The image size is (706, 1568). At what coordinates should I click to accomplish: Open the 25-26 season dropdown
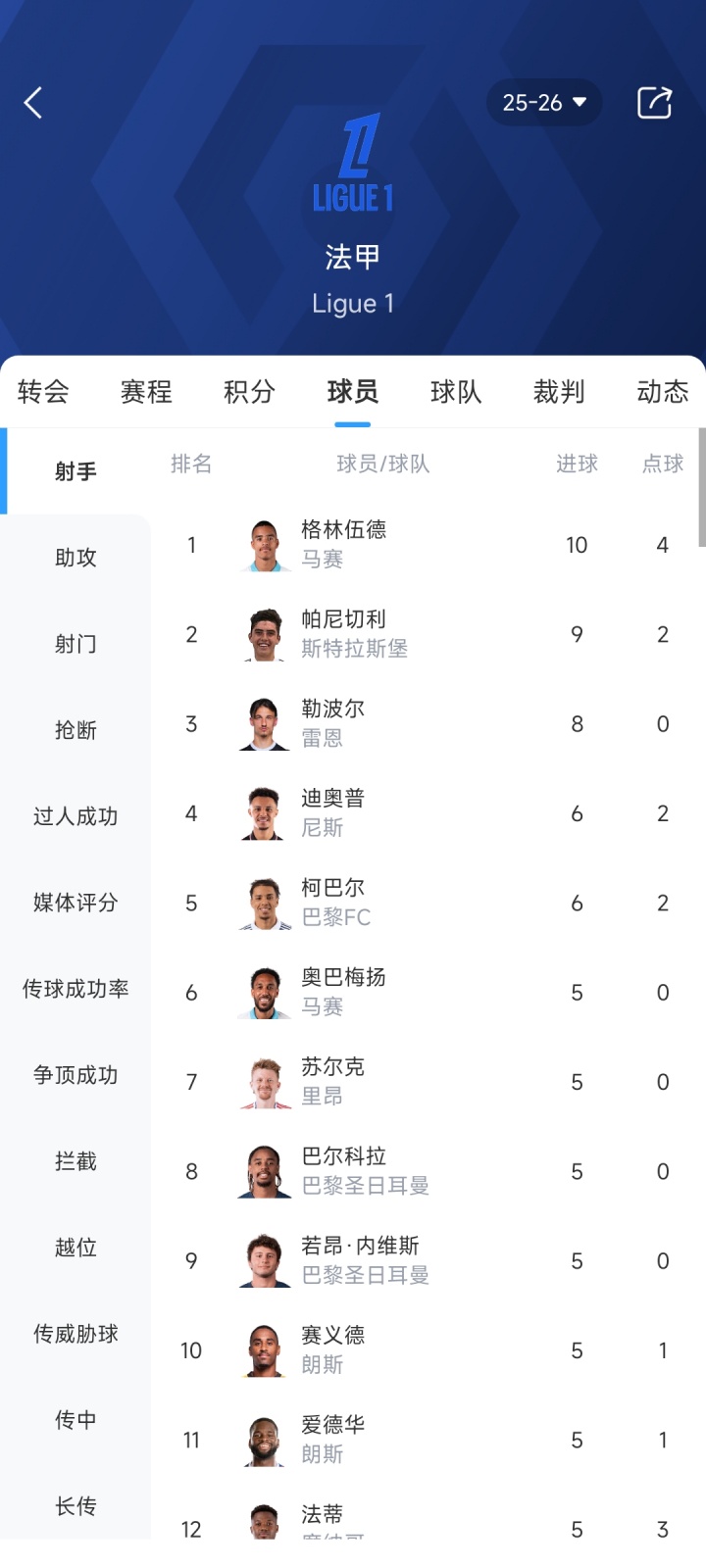(544, 103)
